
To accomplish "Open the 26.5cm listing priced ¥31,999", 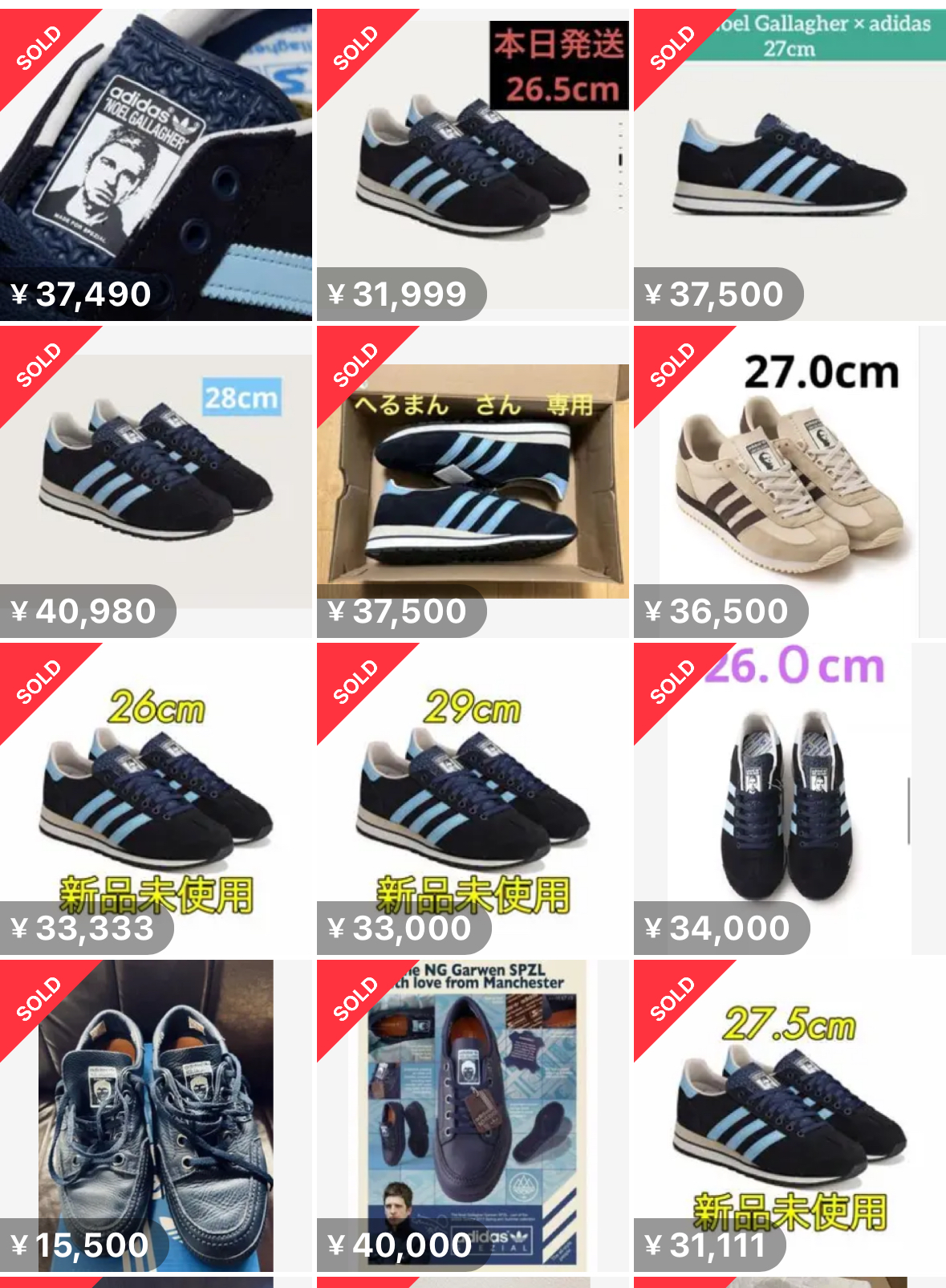I will point(473,165).
